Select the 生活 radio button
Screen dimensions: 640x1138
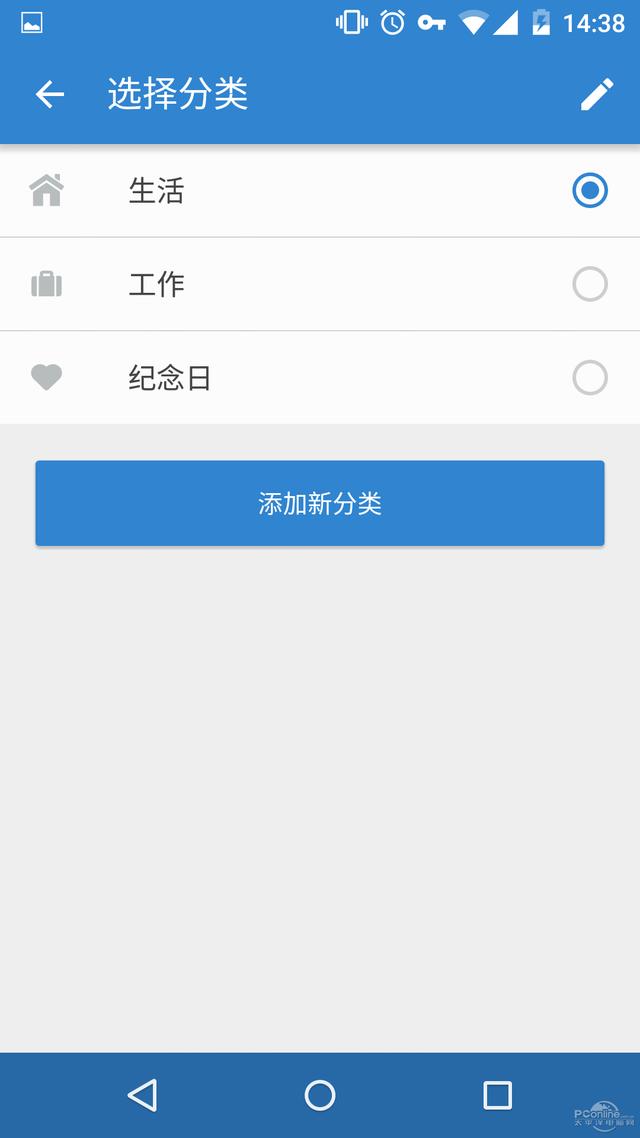pos(590,191)
